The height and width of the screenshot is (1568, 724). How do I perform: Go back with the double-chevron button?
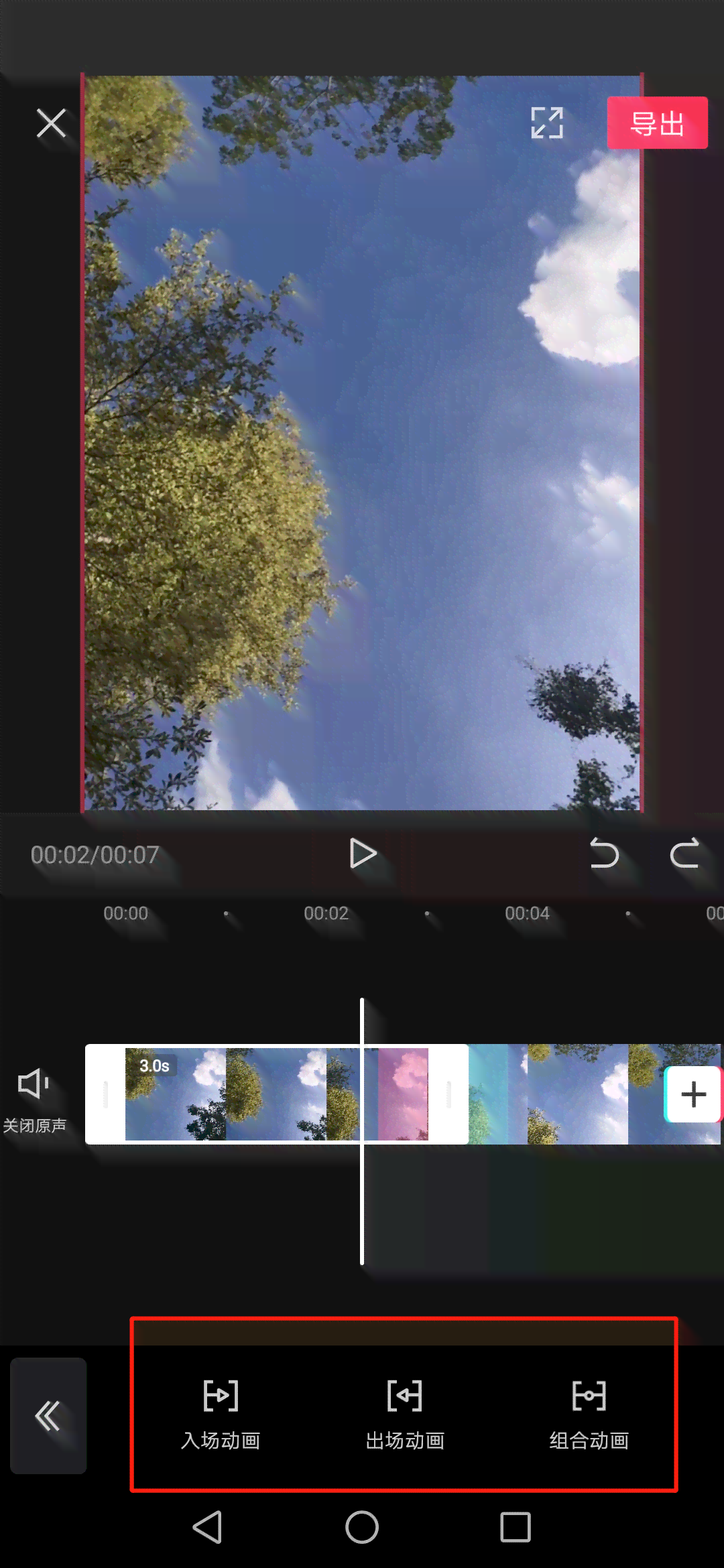coord(48,1415)
